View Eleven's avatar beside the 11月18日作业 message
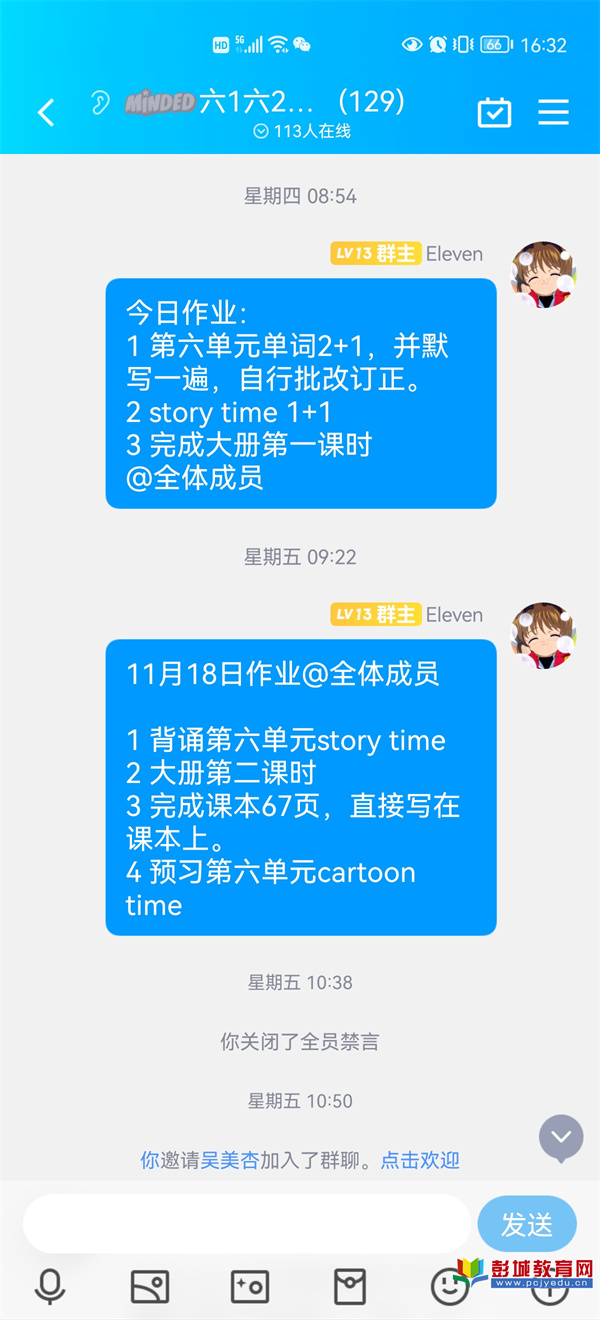Screen dimensions: 600x1320 (x=543, y=635)
